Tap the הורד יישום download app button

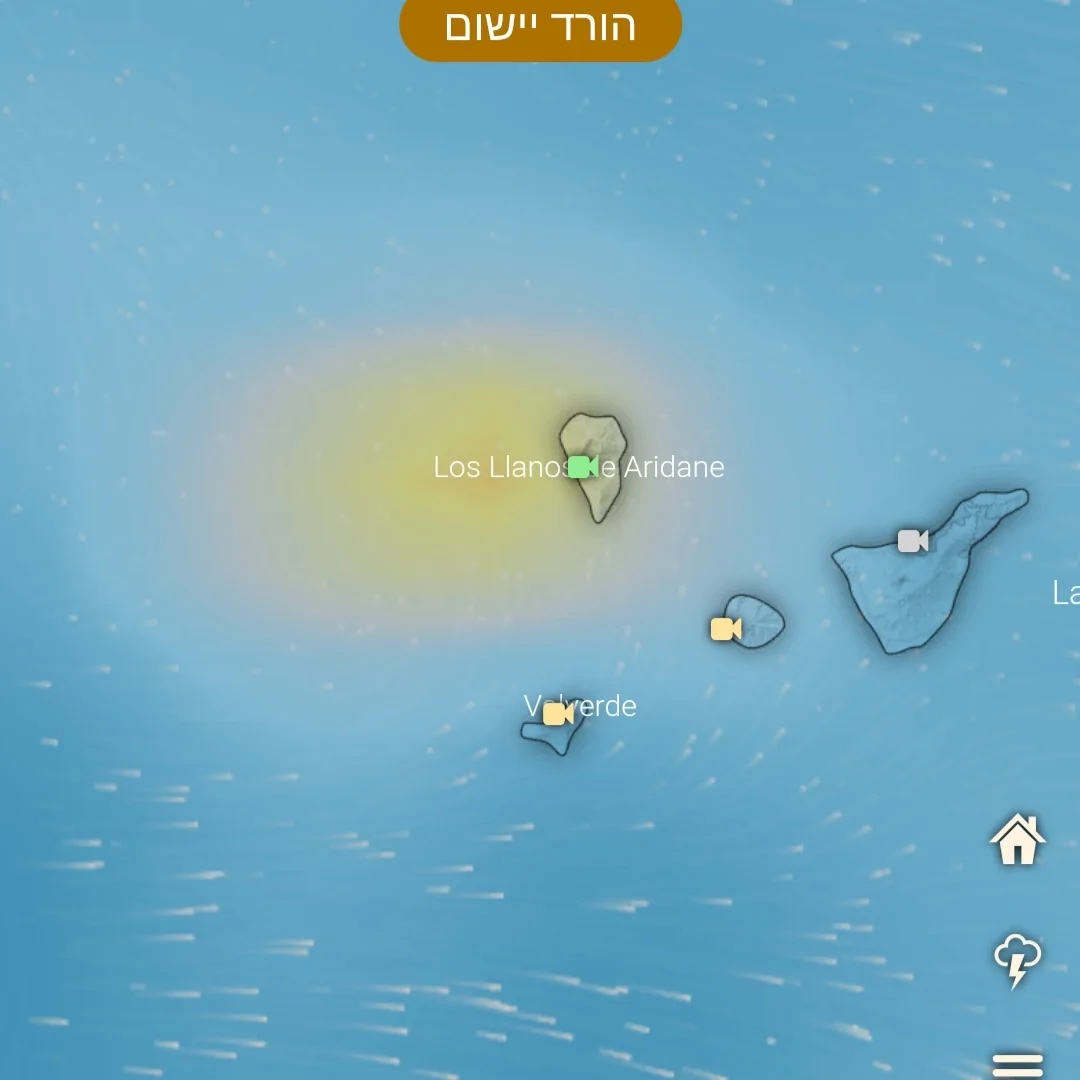[x=540, y=27]
